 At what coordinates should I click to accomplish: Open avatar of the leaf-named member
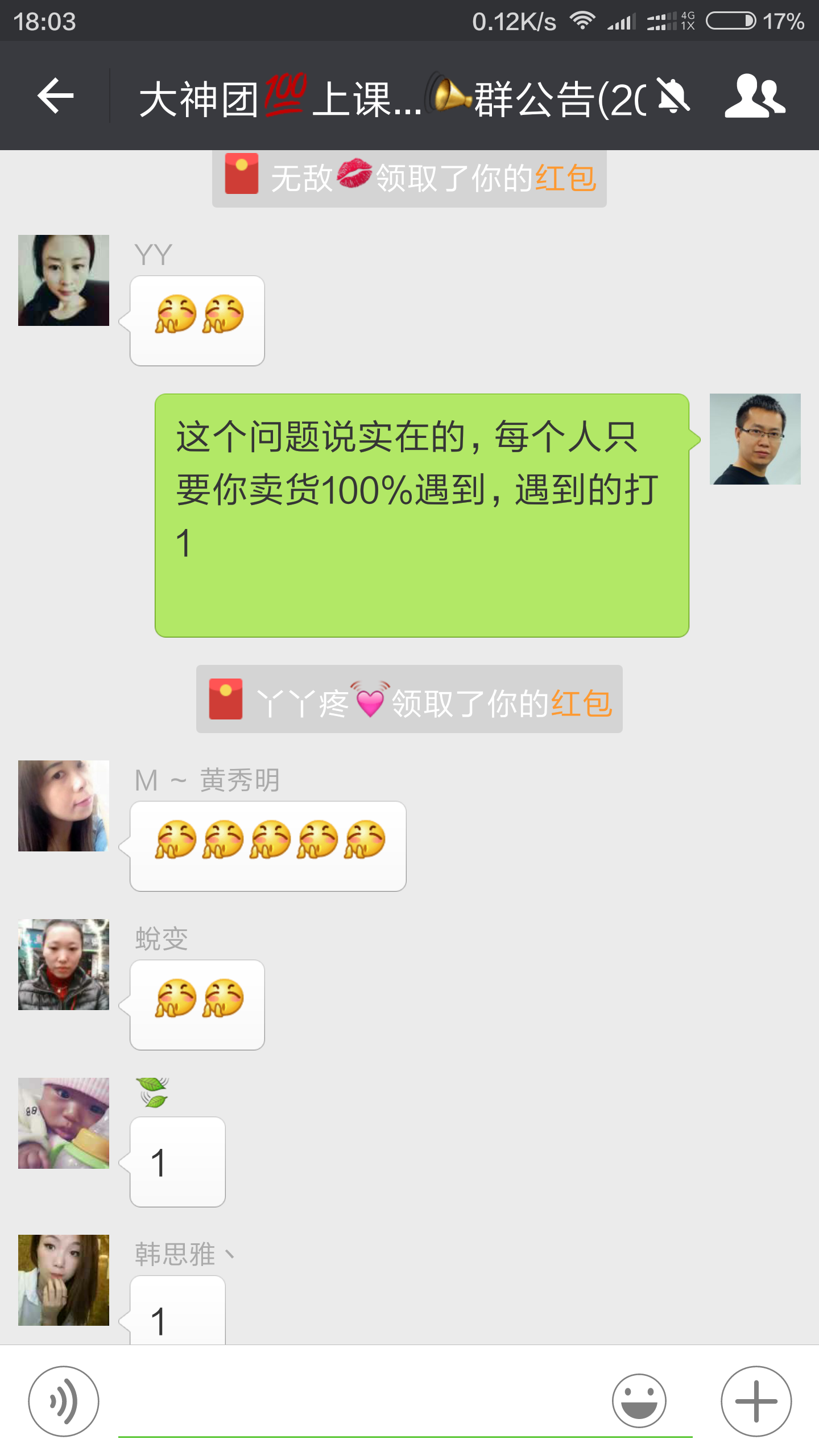pyautogui.click(x=64, y=1123)
